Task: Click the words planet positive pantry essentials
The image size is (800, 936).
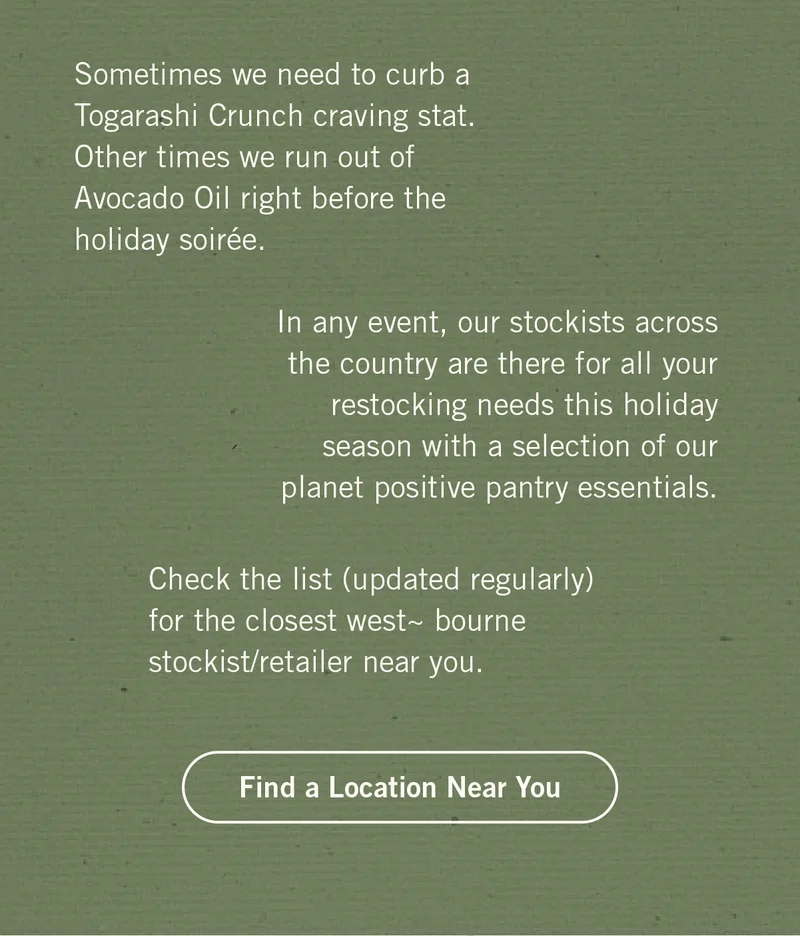Action: click(498, 487)
